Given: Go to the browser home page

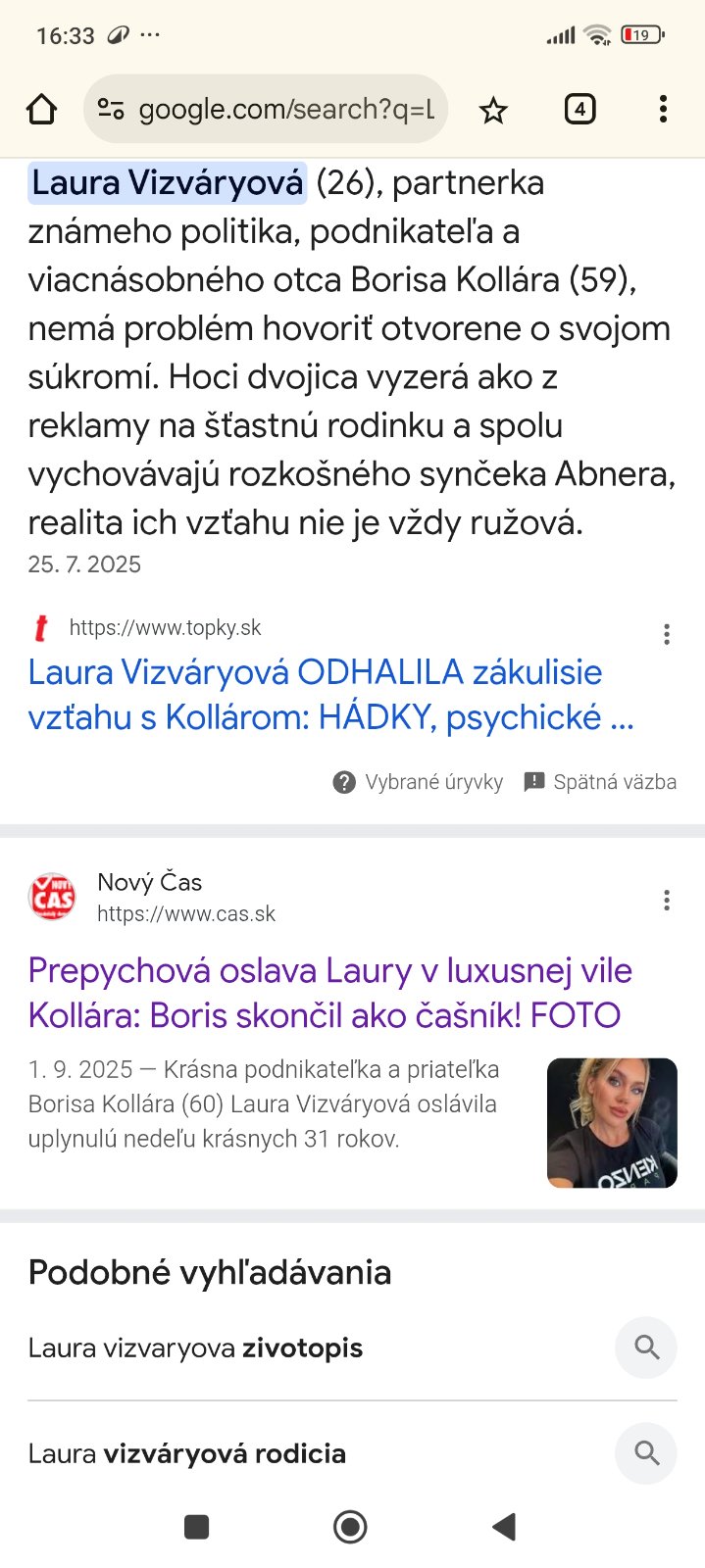Looking at the screenshot, I should 41,110.
